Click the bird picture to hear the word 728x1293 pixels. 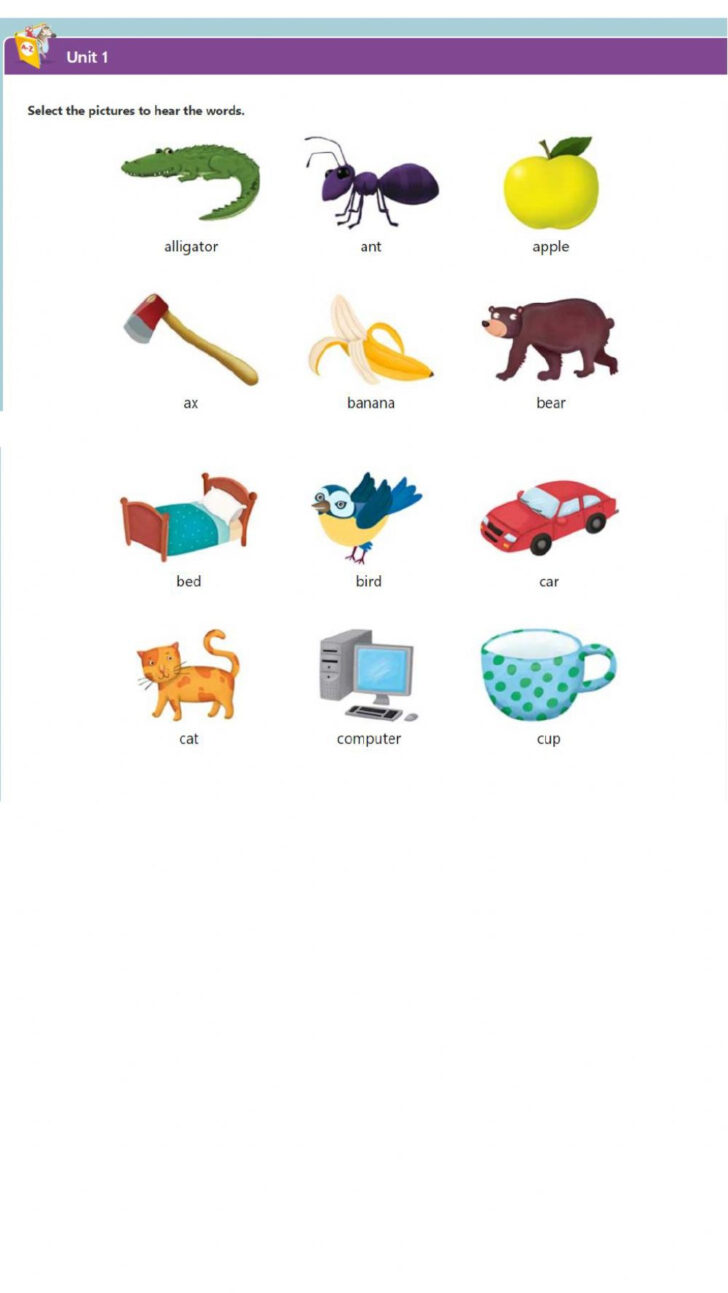click(x=368, y=515)
